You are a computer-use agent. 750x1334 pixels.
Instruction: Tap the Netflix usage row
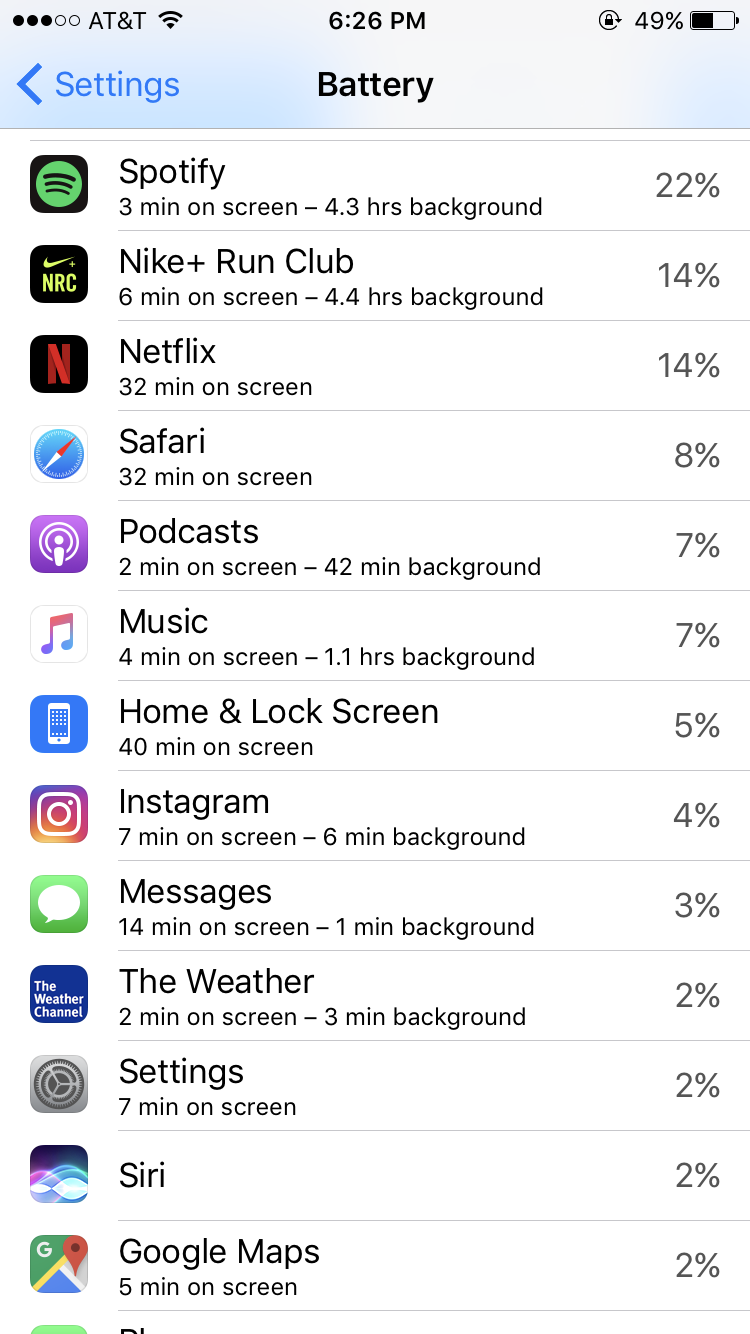[375, 366]
